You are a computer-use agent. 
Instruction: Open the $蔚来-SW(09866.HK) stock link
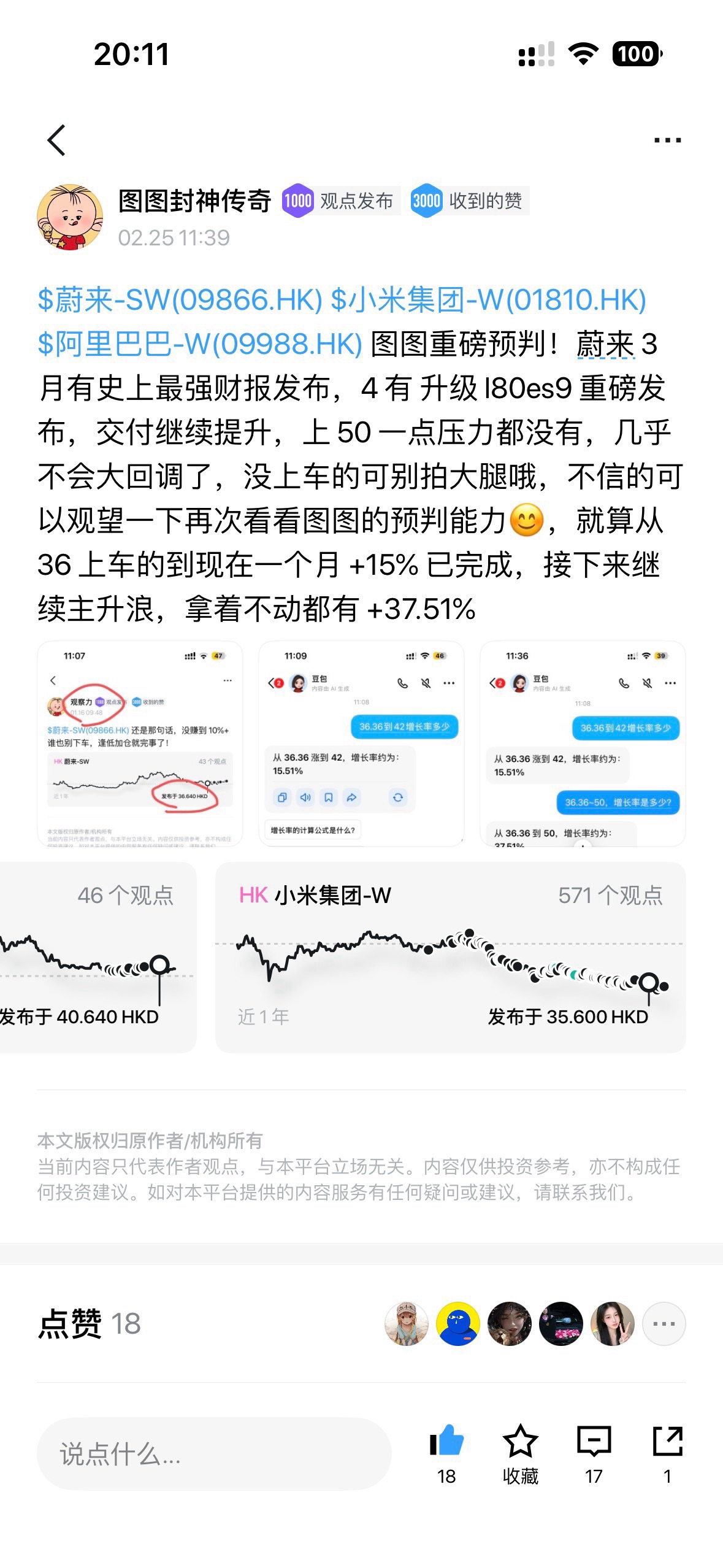(x=180, y=301)
